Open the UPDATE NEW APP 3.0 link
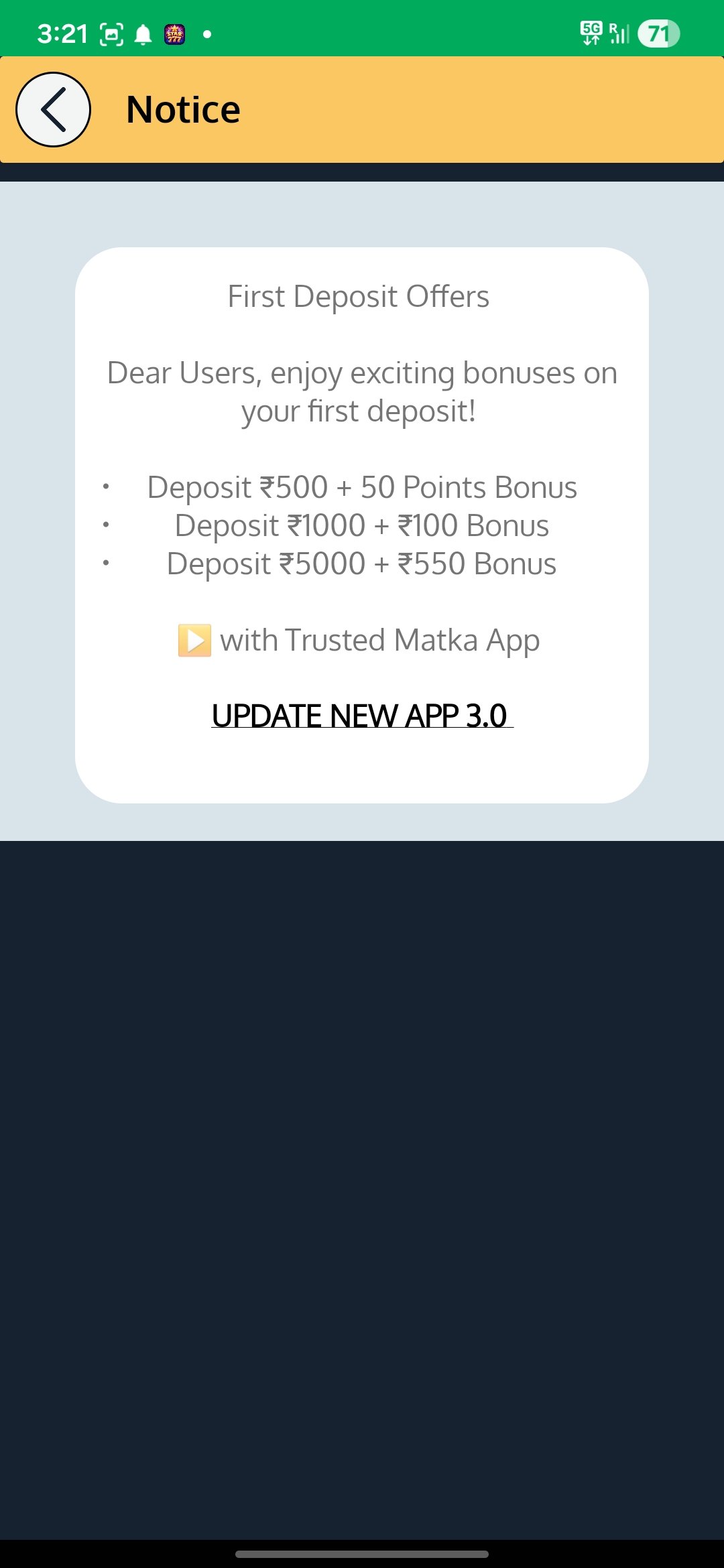 (361, 716)
